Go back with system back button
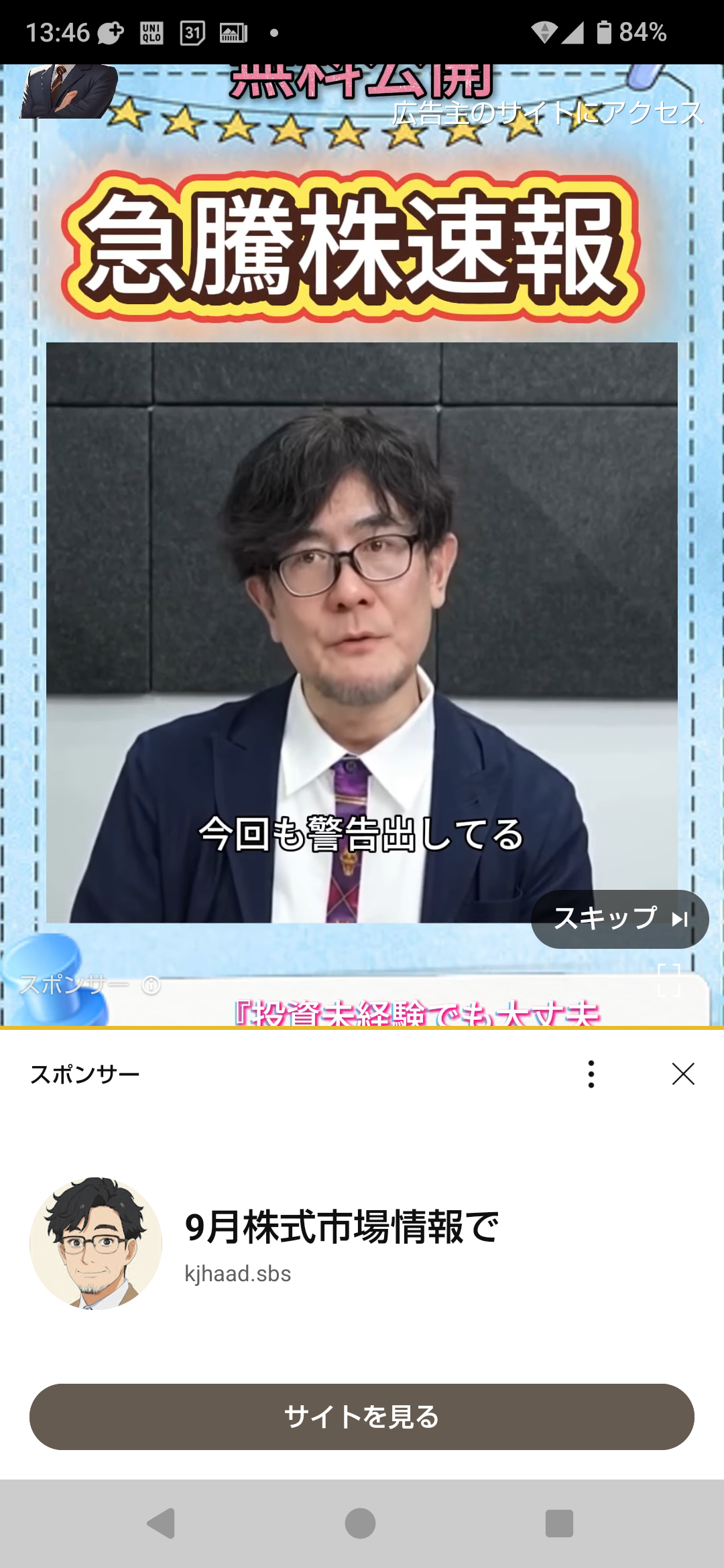This screenshot has width=724, height=1568. pyautogui.click(x=161, y=1523)
